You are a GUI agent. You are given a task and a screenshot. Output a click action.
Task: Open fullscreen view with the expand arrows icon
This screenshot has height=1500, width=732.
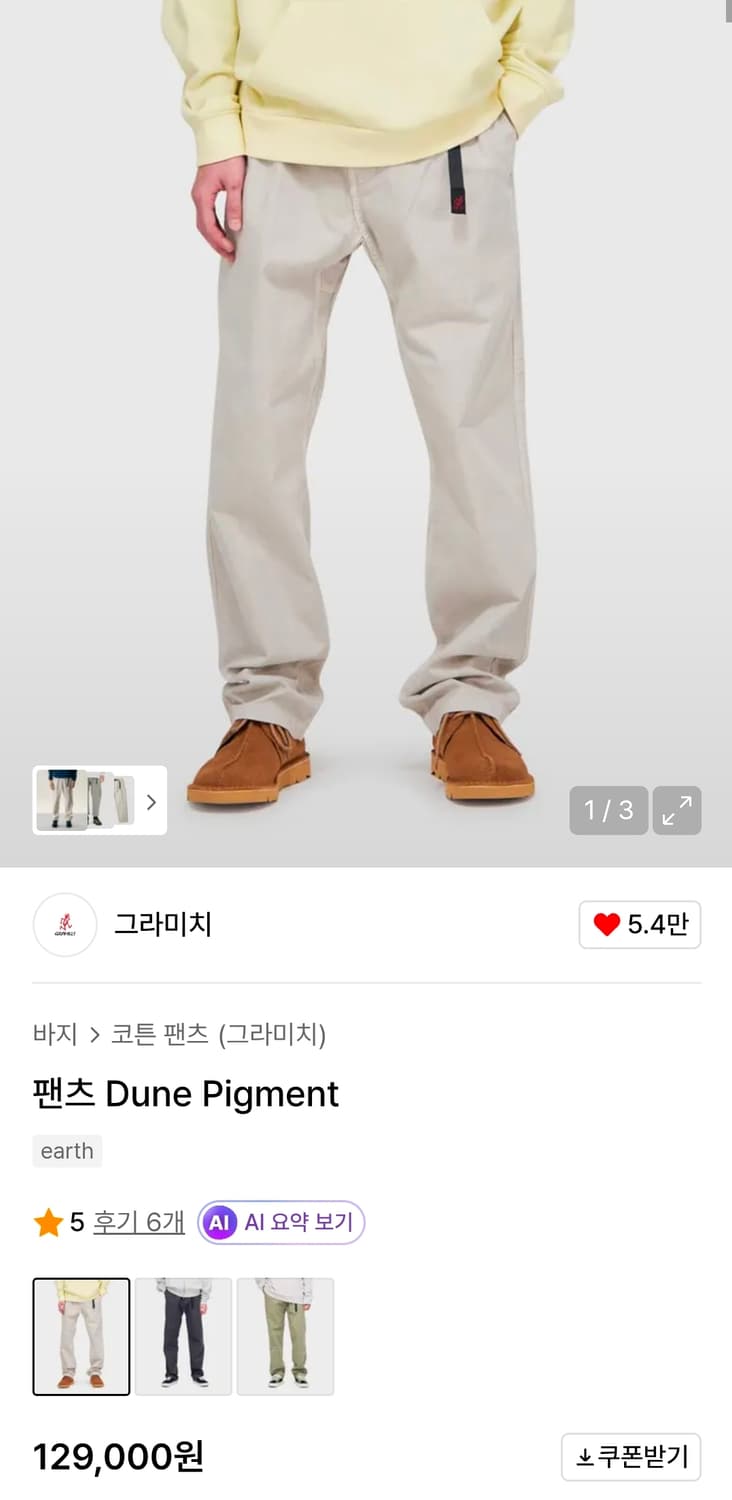(677, 811)
